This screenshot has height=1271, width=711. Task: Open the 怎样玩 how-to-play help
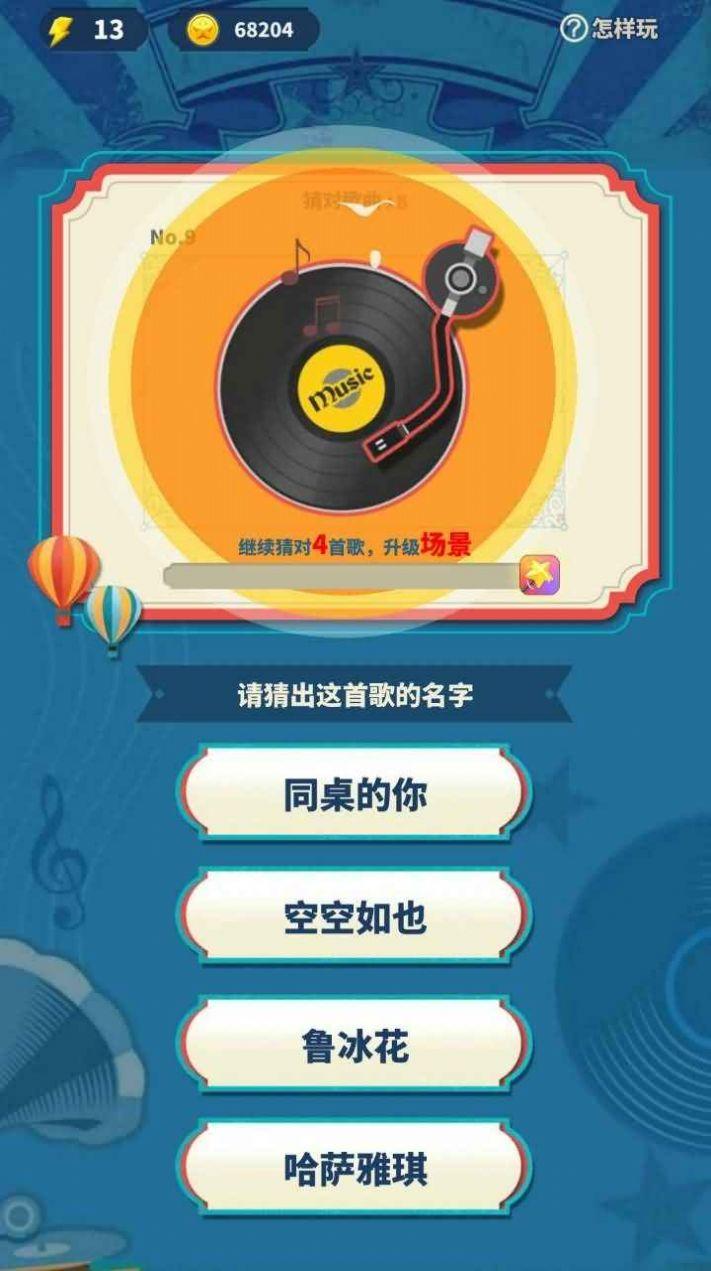610,29
